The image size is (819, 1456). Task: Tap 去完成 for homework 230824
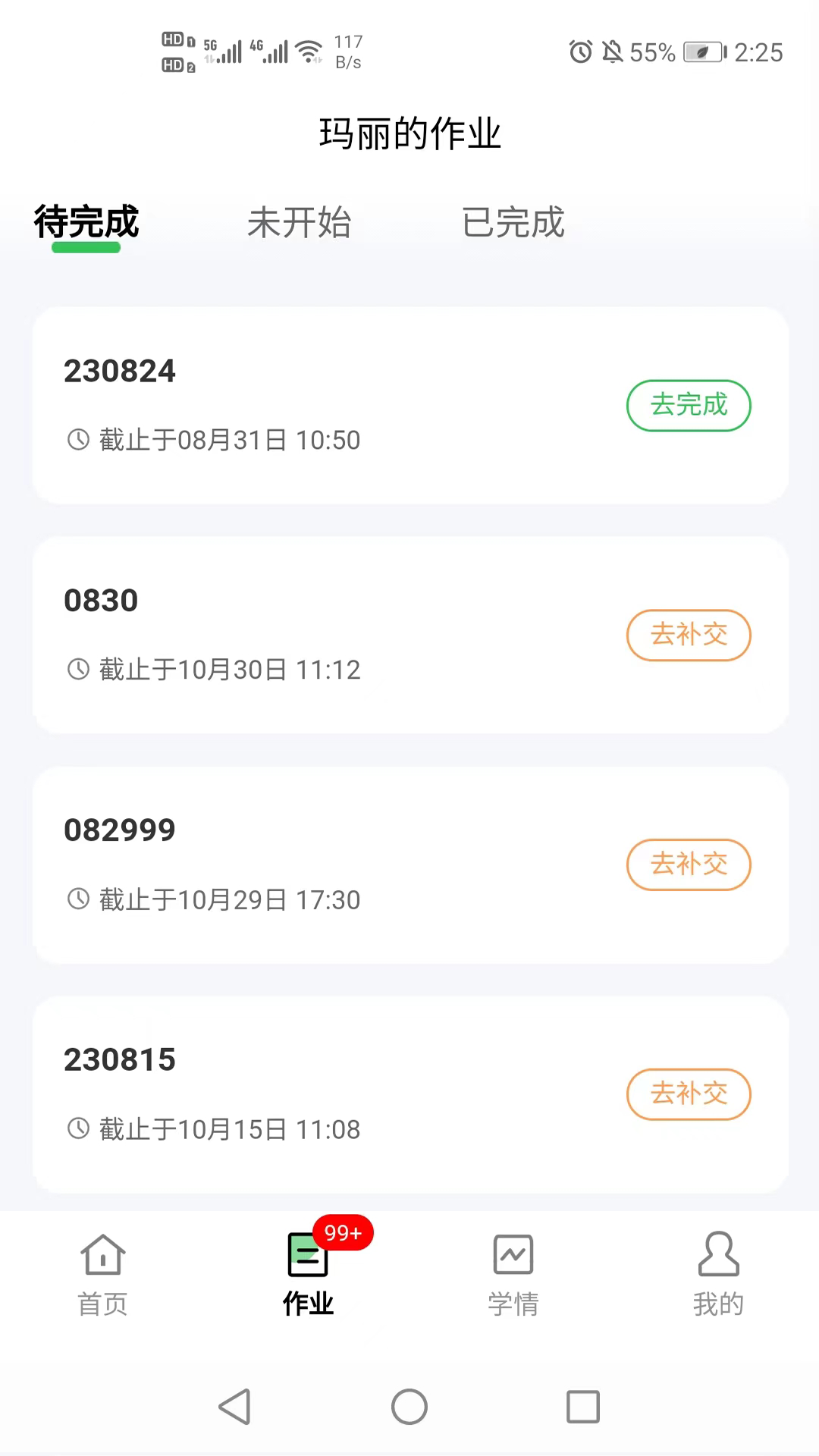tap(689, 406)
